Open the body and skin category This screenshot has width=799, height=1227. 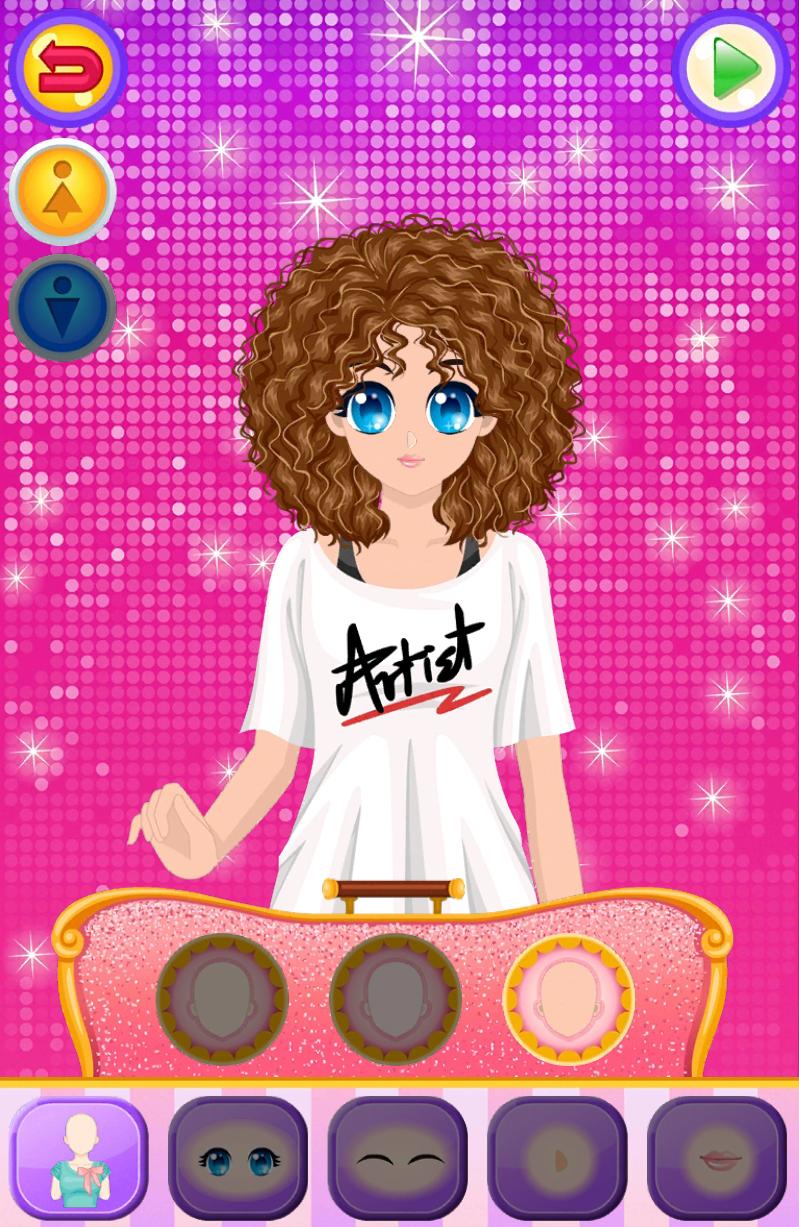click(79, 1158)
